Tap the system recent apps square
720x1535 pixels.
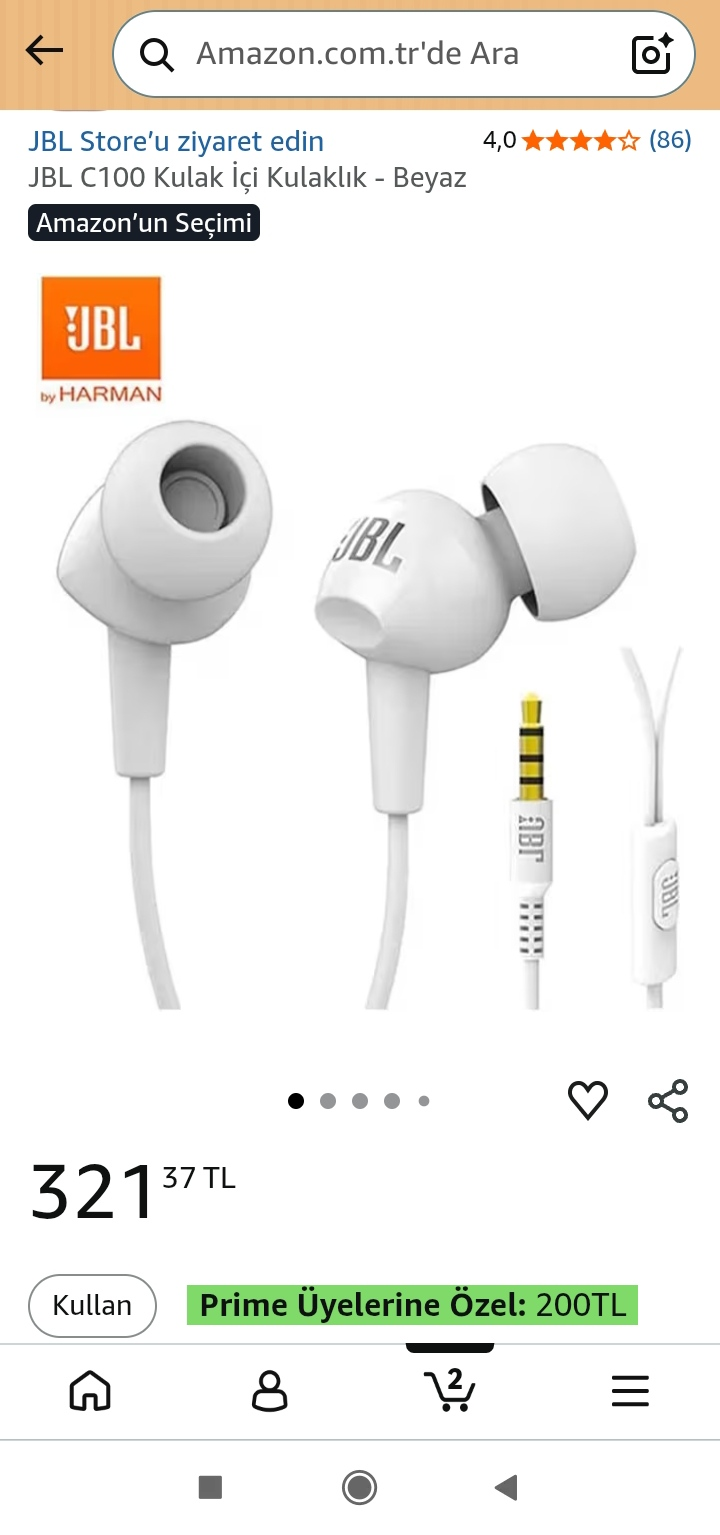(x=210, y=1487)
